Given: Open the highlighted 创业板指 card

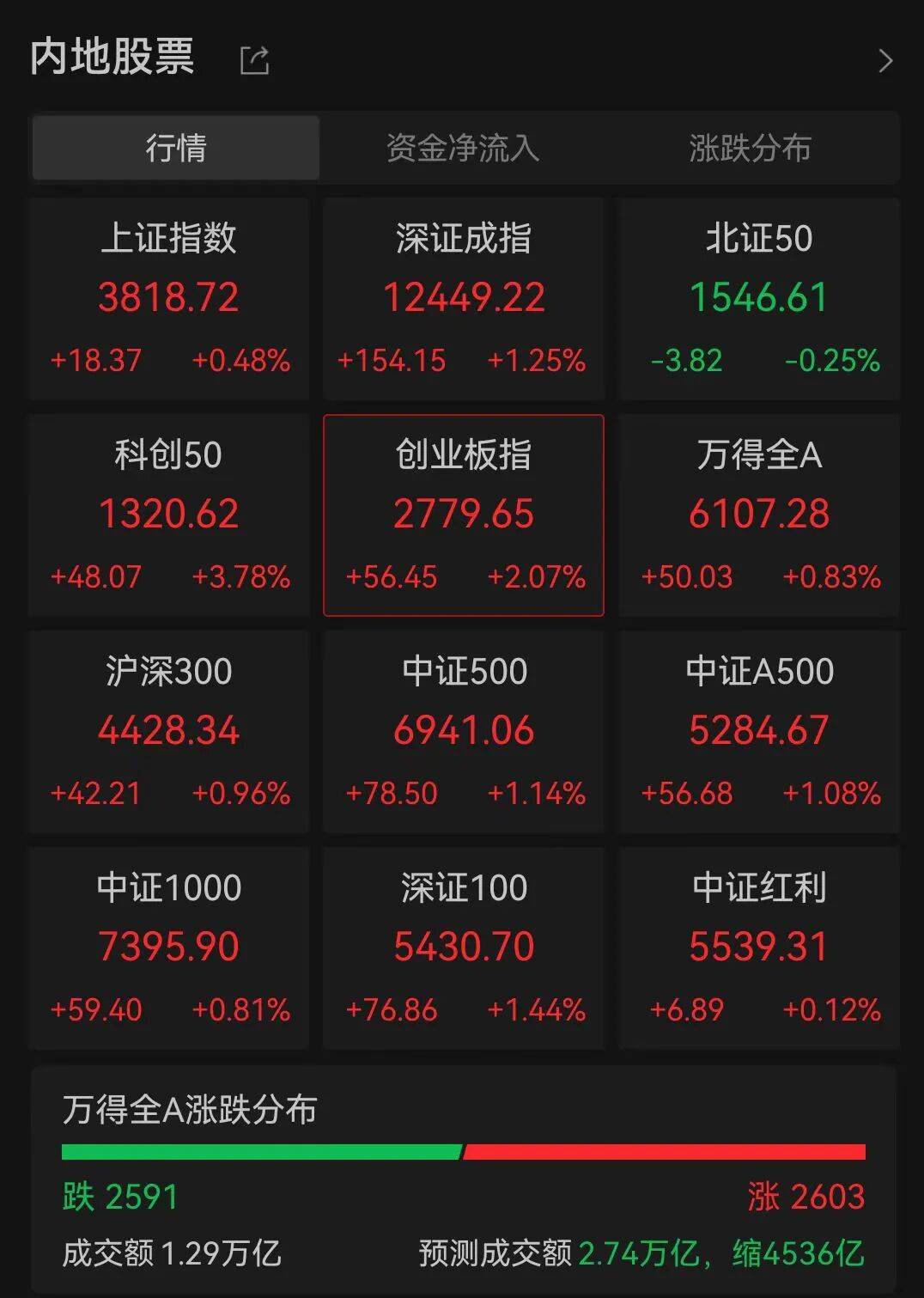Looking at the screenshot, I should tap(462, 513).
